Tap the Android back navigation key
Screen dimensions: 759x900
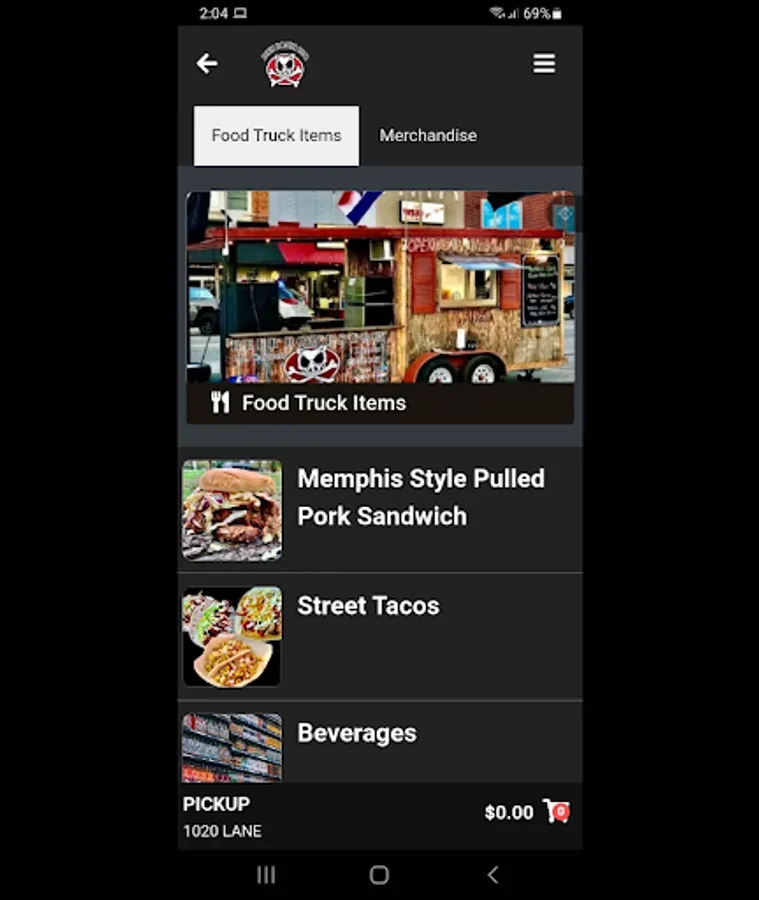(x=492, y=874)
